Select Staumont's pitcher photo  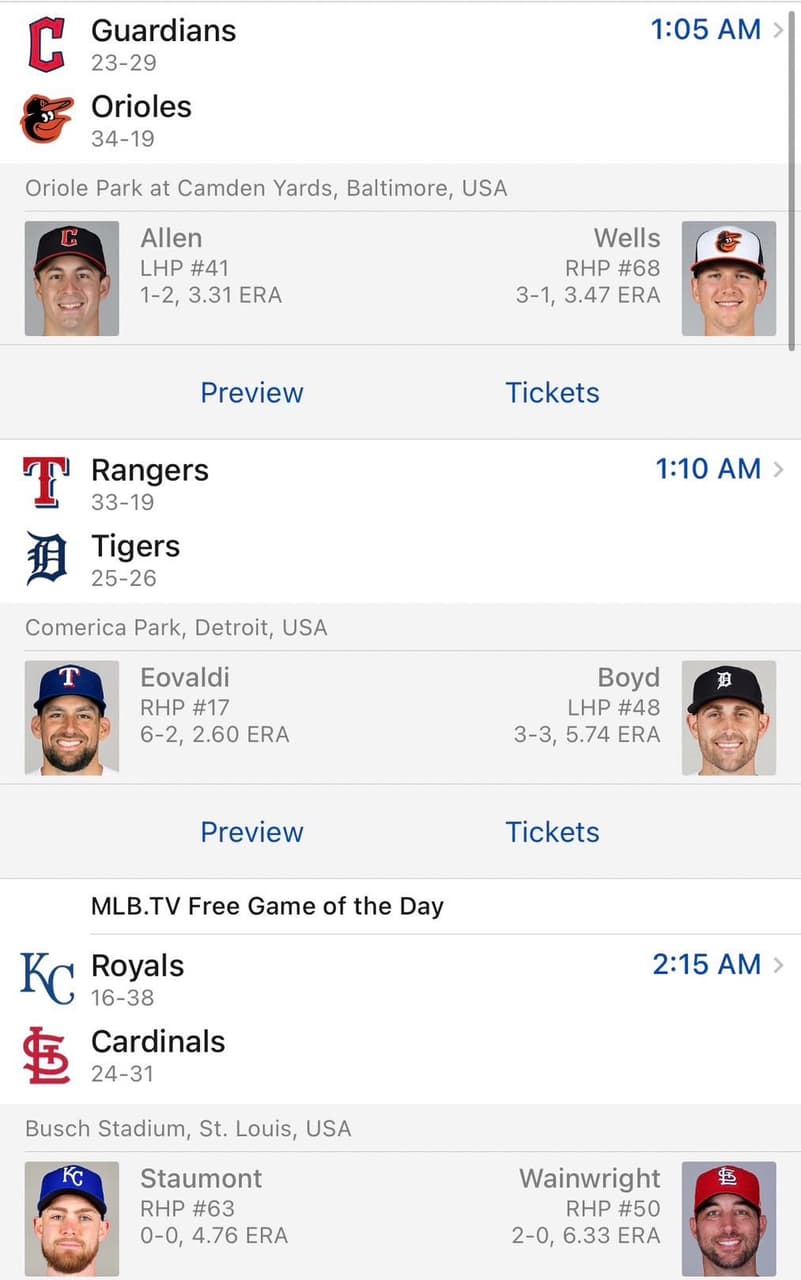point(71,1217)
